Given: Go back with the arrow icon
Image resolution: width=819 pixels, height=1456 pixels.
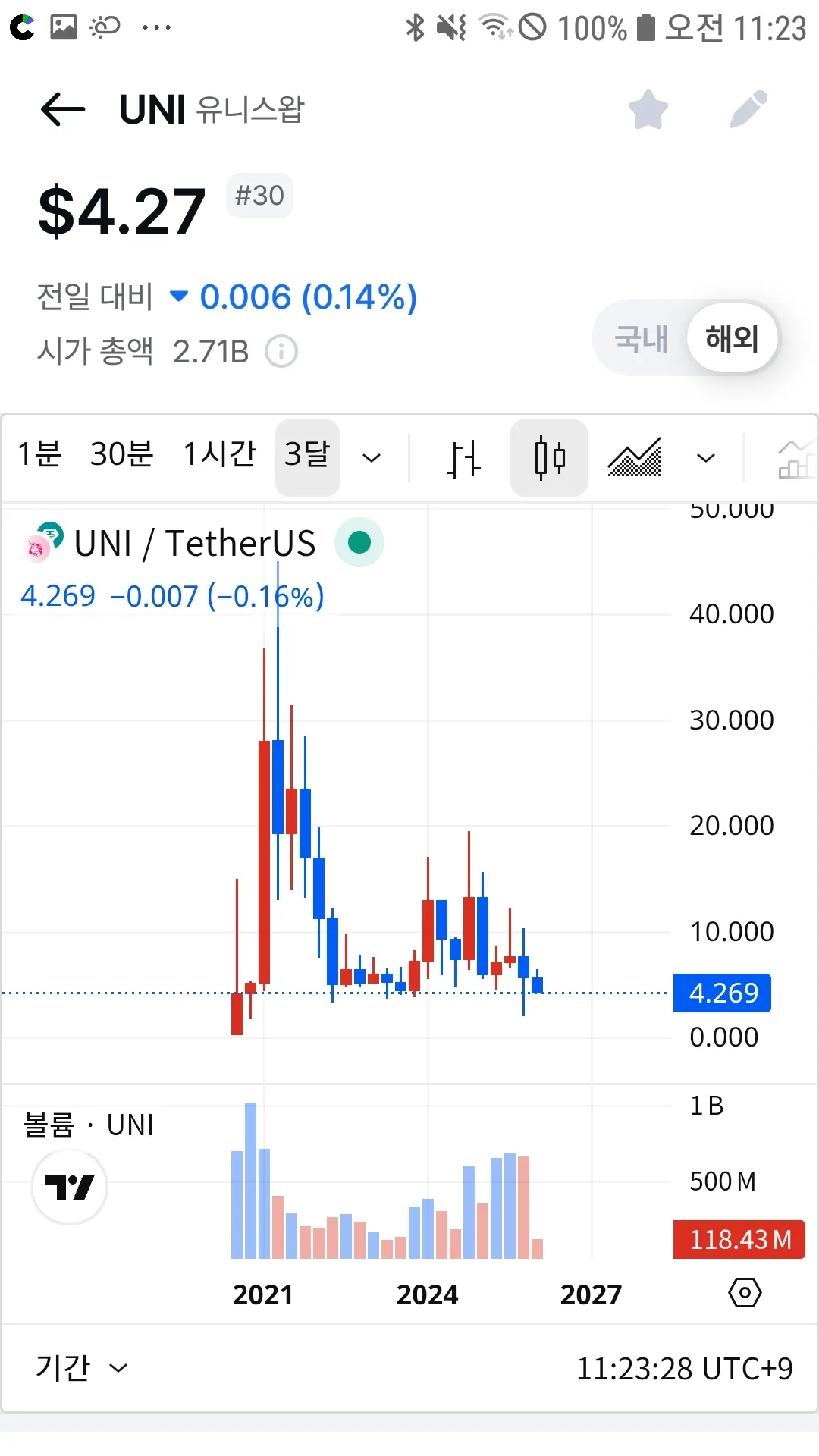Looking at the screenshot, I should pos(62,109).
